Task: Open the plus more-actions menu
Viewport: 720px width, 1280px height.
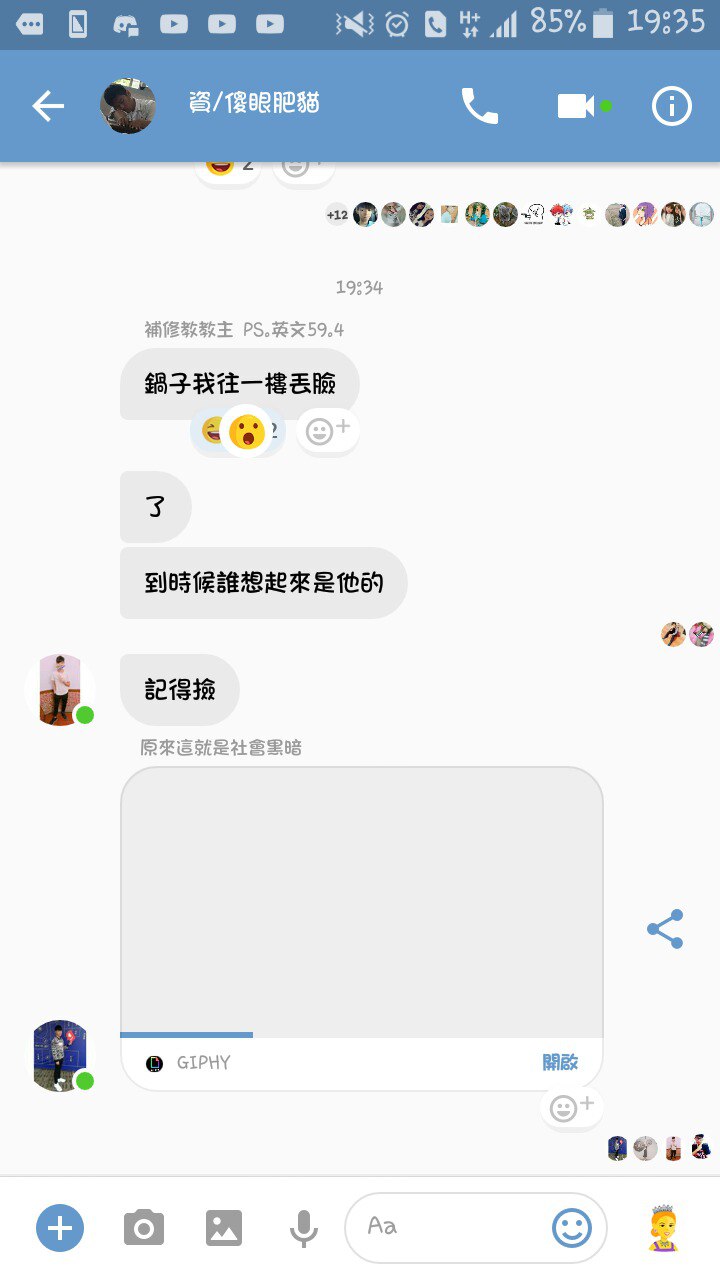Action: (60, 1227)
